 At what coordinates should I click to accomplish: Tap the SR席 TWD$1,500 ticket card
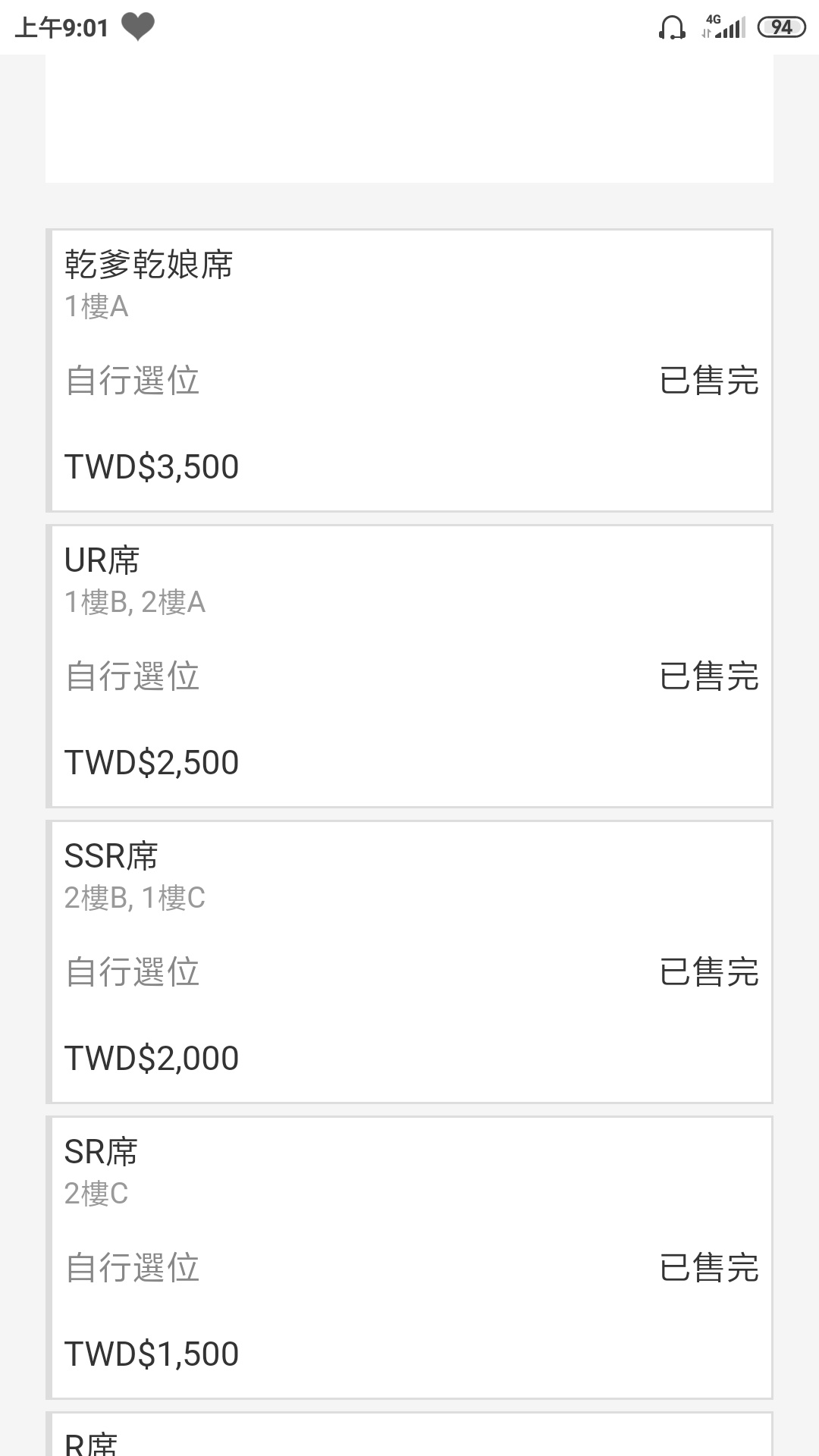tap(409, 1257)
